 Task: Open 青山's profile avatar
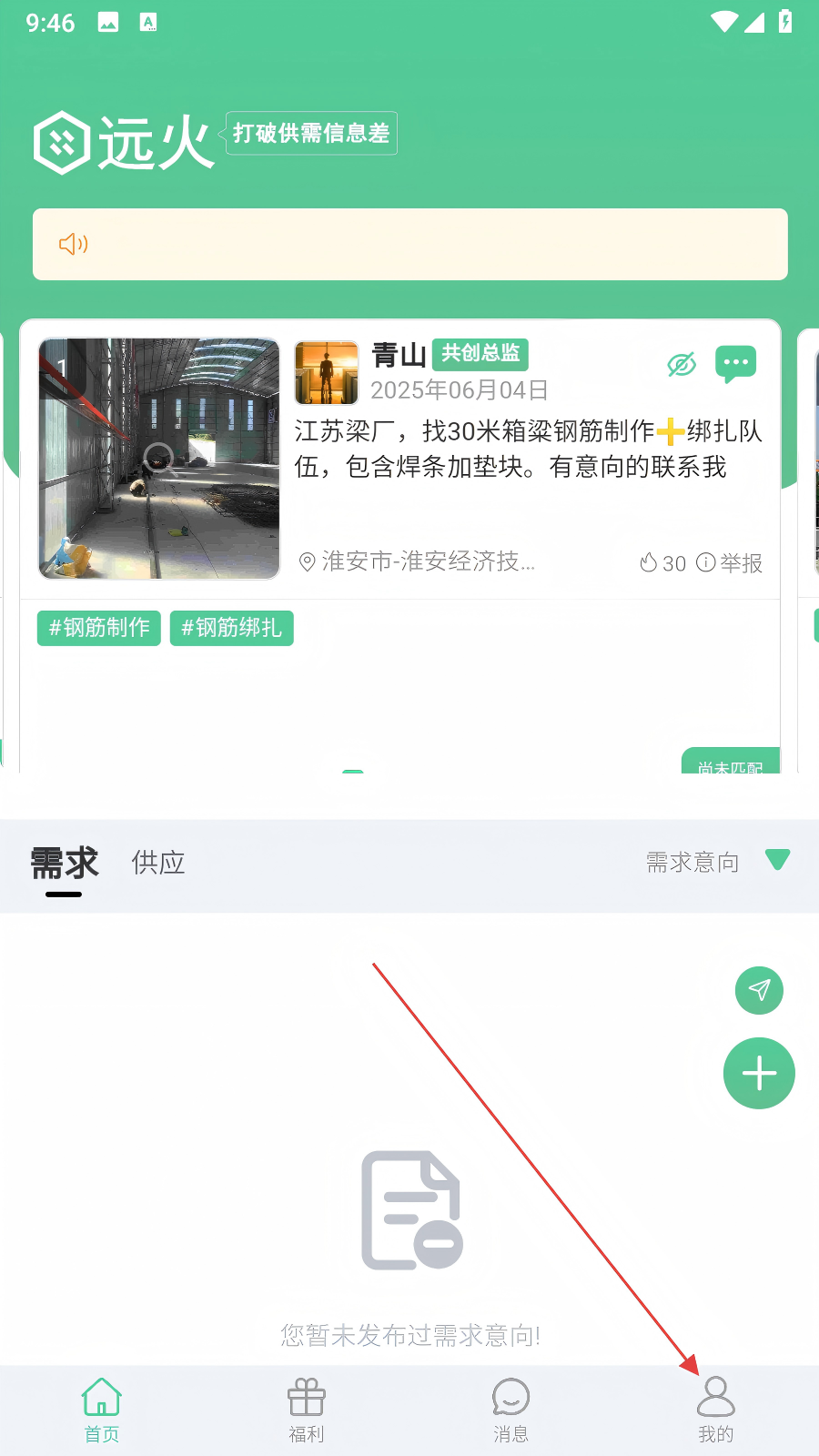click(x=327, y=373)
